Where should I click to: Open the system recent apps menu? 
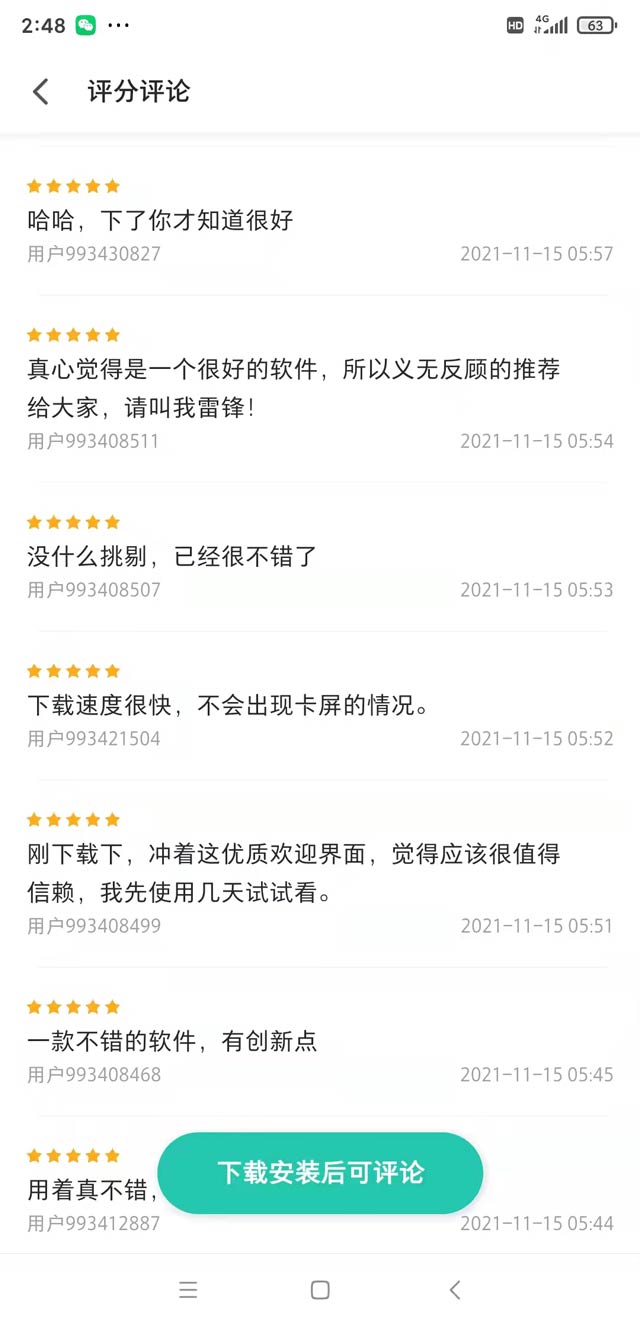pyautogui.click(x=188, y=1290)
